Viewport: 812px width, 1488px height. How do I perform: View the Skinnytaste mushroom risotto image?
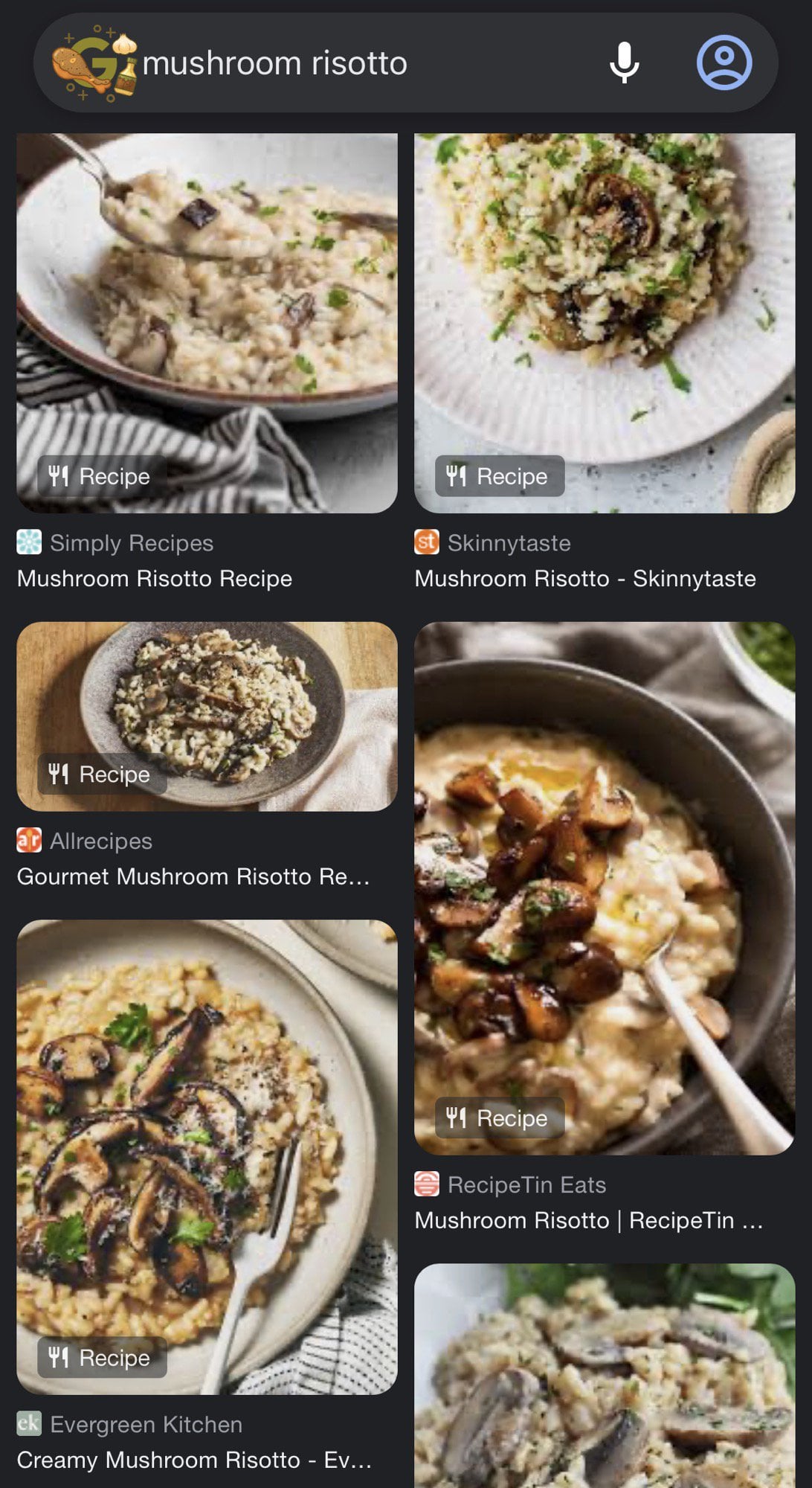pyautogui.click(x=604, y=323)
